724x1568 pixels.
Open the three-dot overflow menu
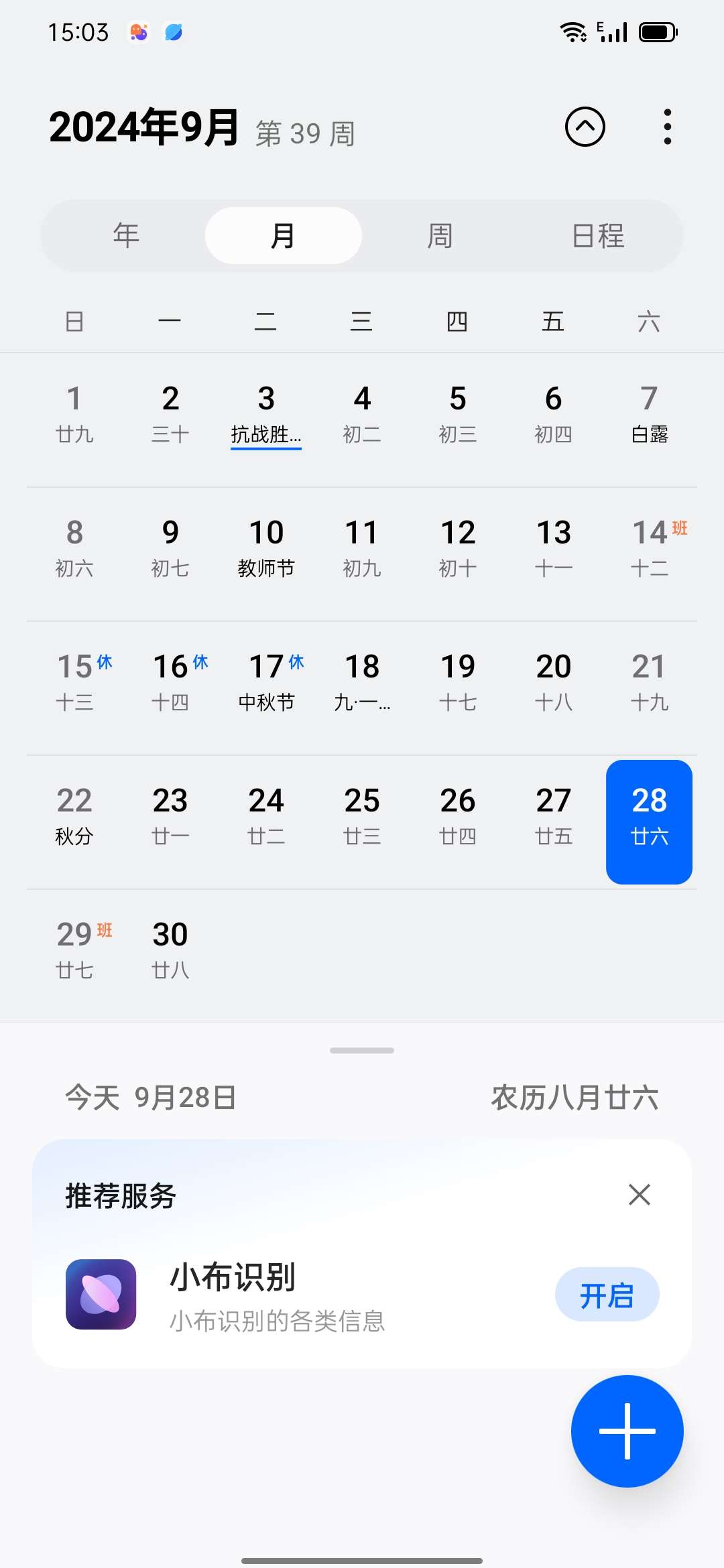pos(667,126)
